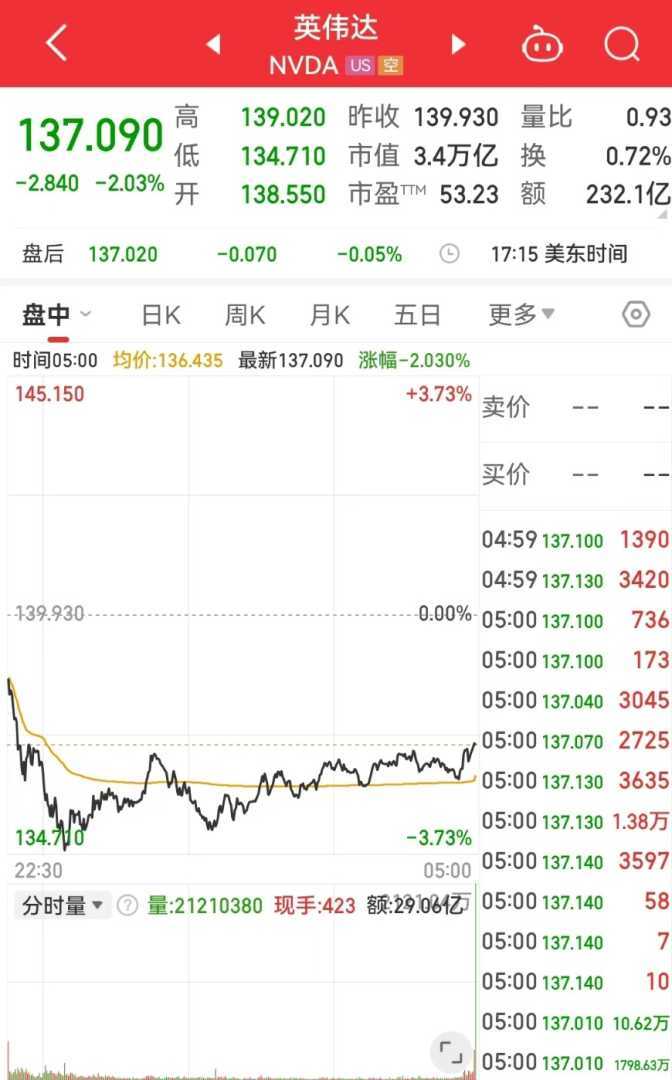Switch to the 五日 chart
672x1080 pixels.
pyautogui.click(x=417, y=315)
